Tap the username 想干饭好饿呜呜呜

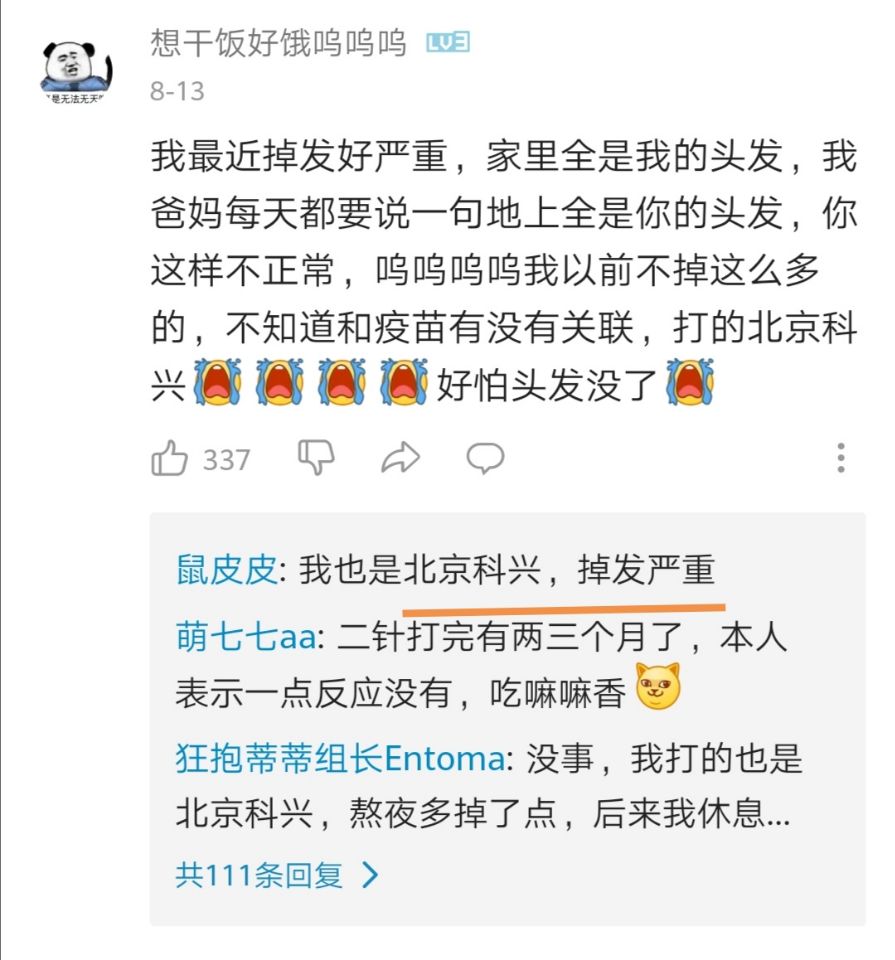(279, 43)
